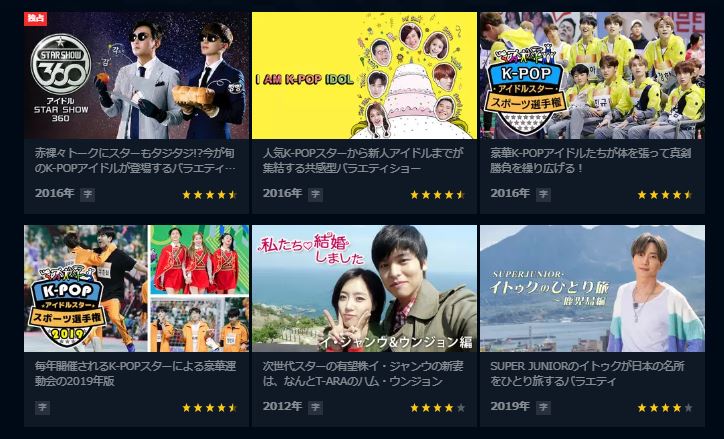Screen dimensions: 724x439
Task: Open the アイドル STAR SHOW 360 card
Action: tap(136, 76)
